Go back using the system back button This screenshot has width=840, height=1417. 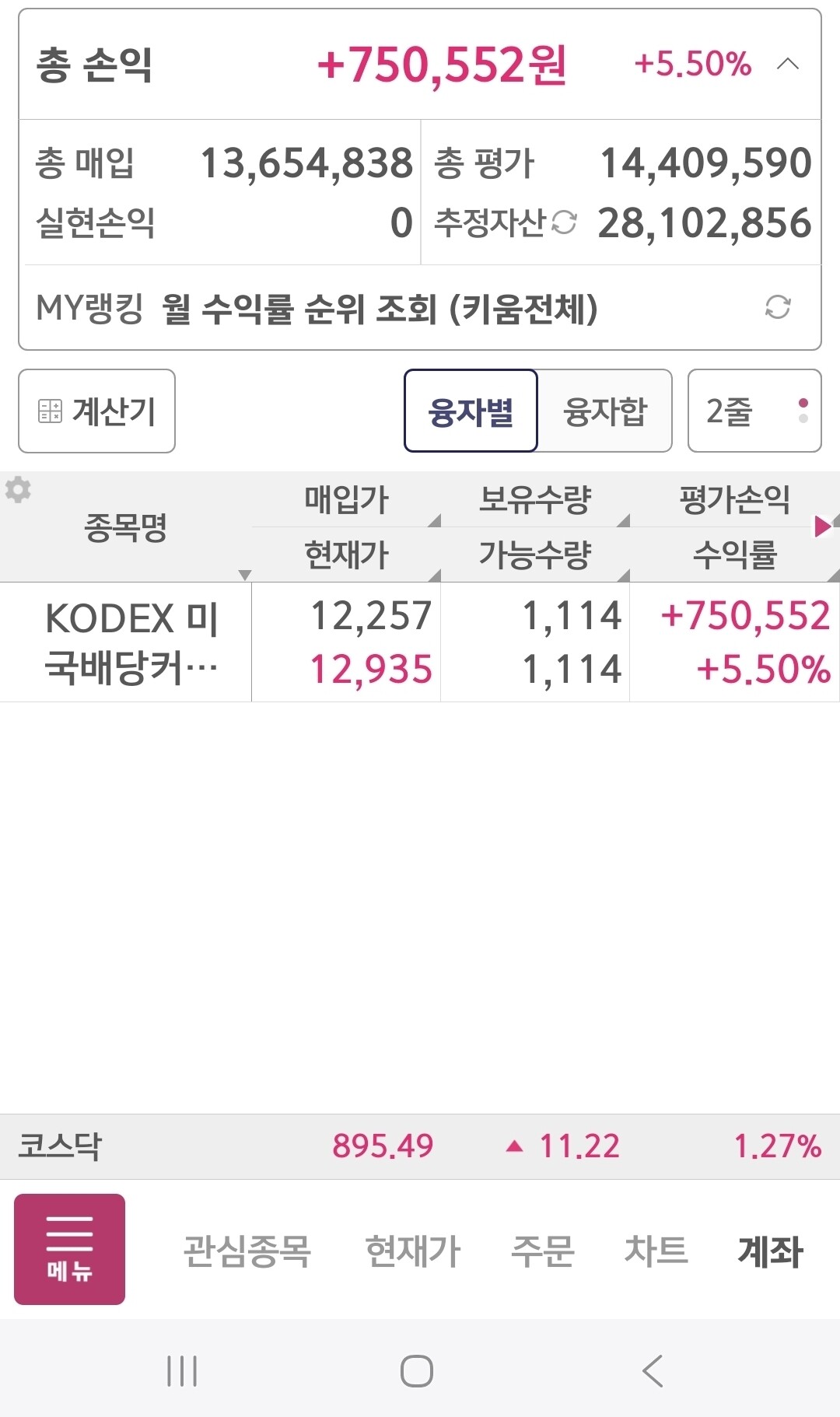[x=653, y=1370]
